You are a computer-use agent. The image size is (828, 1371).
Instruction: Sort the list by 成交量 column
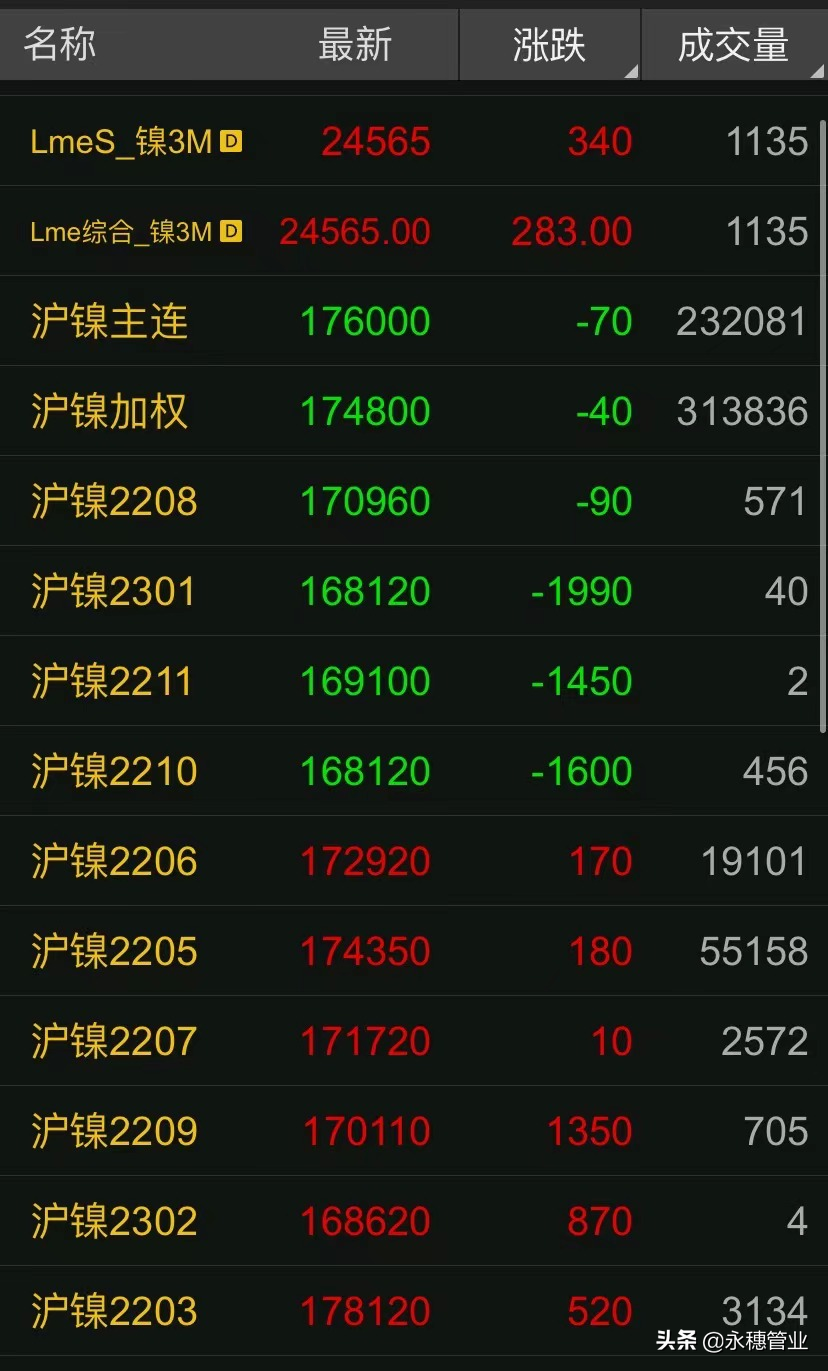click(x=734, y=45)
